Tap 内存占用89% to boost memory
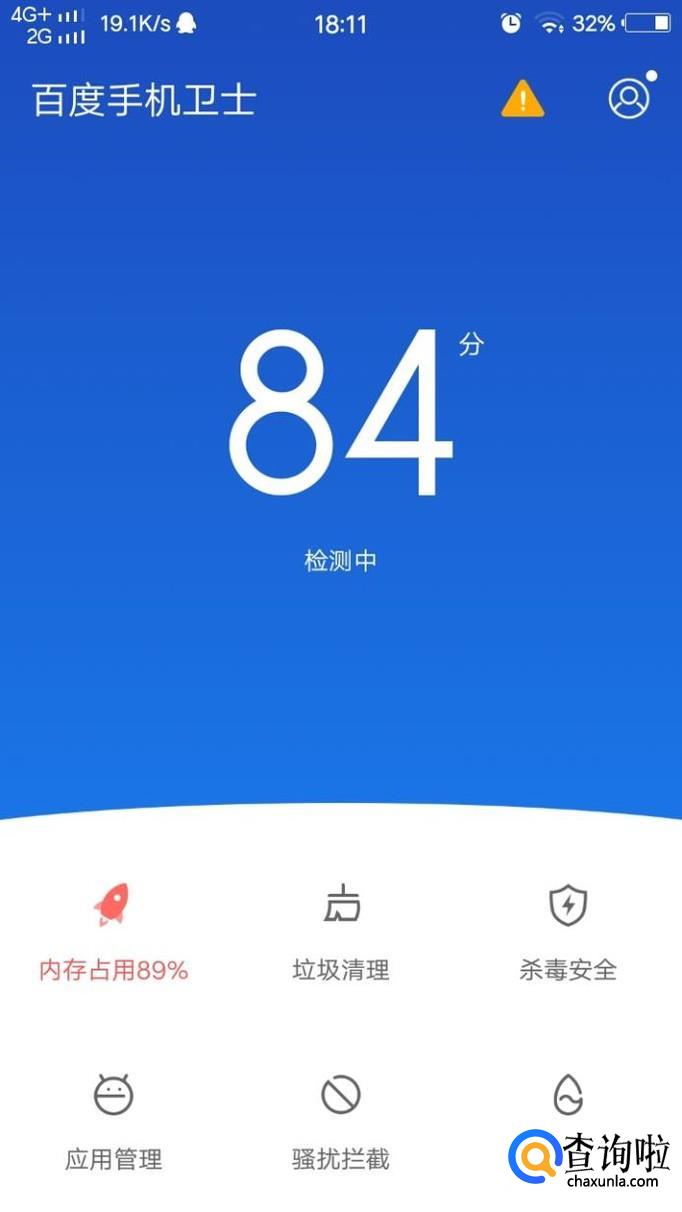 point(113,931)
